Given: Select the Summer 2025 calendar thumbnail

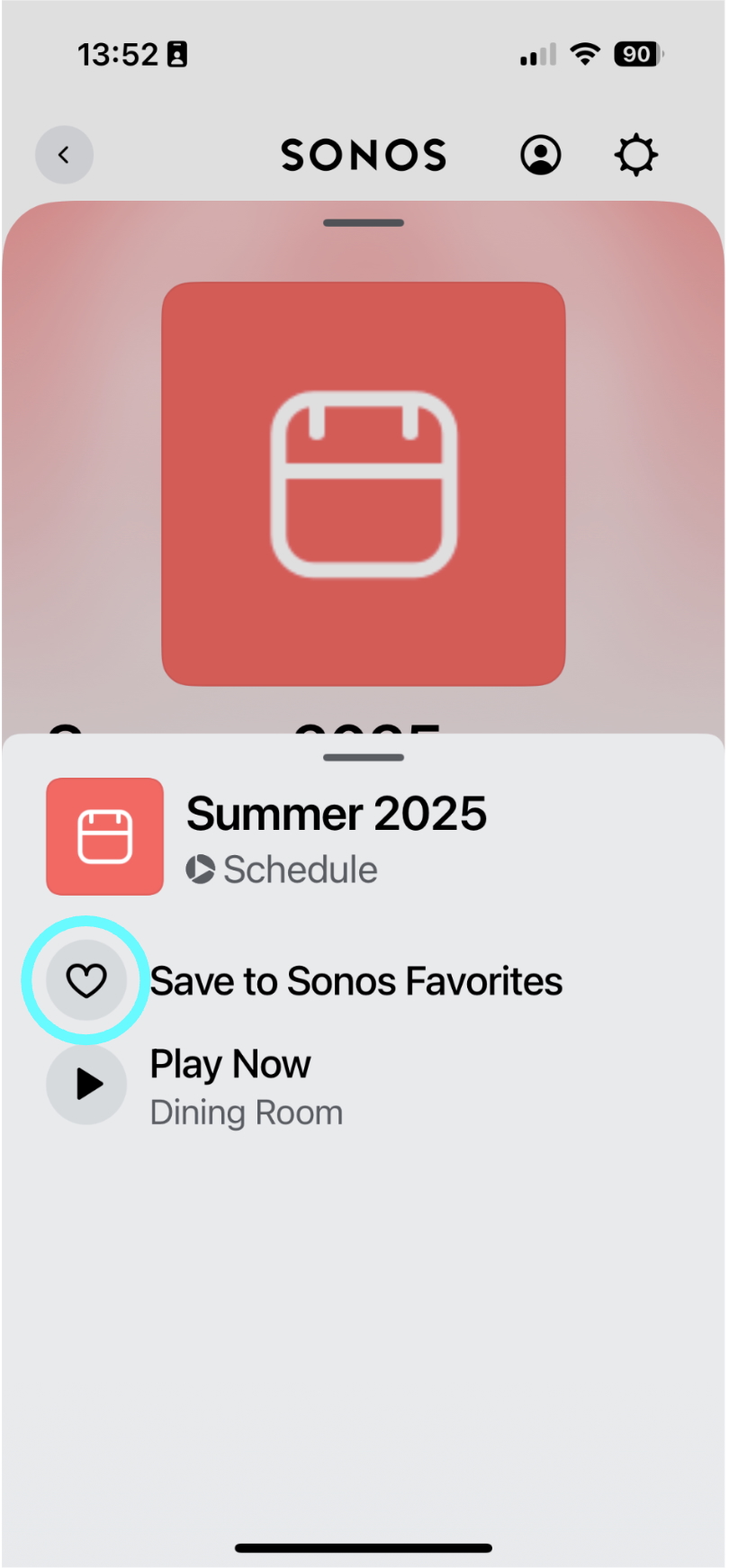Looking at the screenshot, I should coord(104,835).
